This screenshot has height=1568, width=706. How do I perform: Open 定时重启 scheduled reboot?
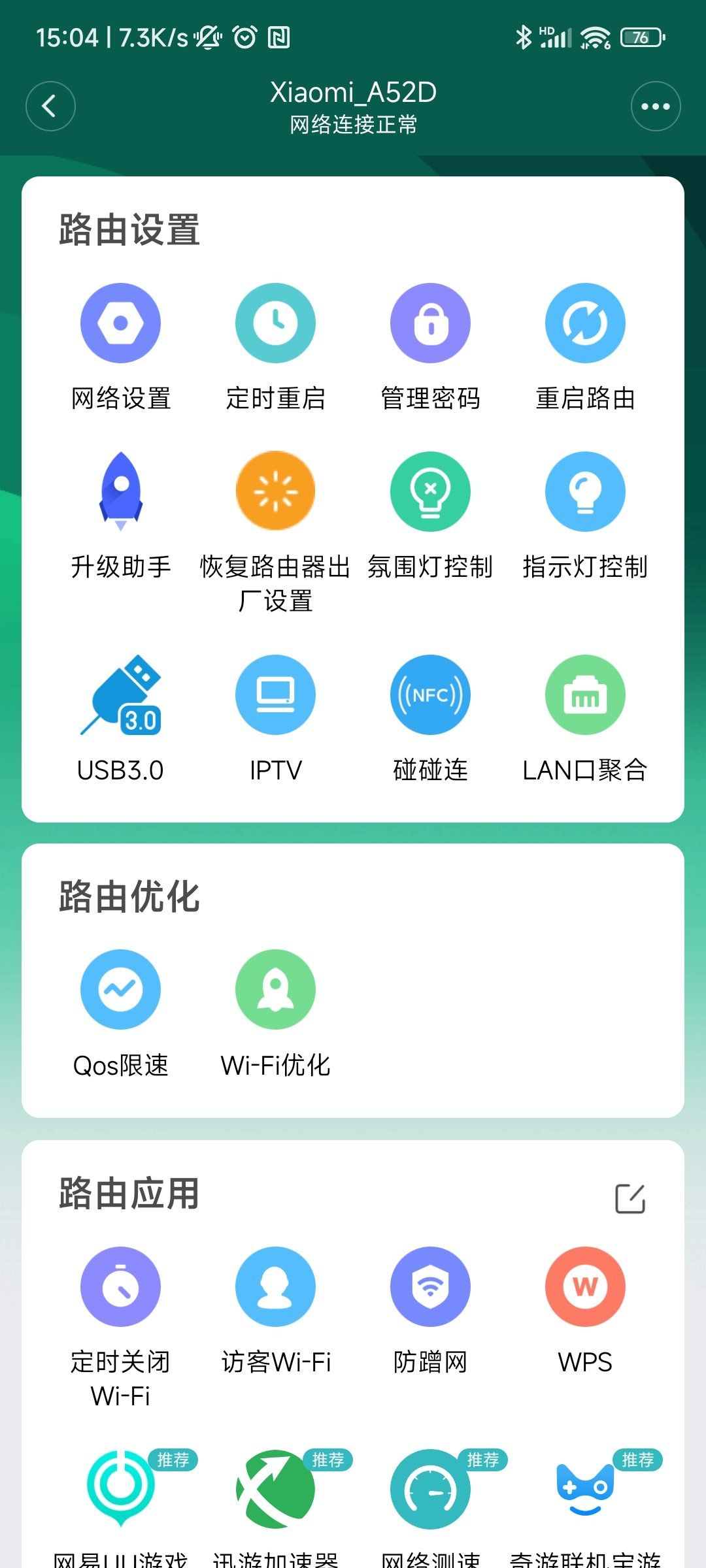coord(275,323)
